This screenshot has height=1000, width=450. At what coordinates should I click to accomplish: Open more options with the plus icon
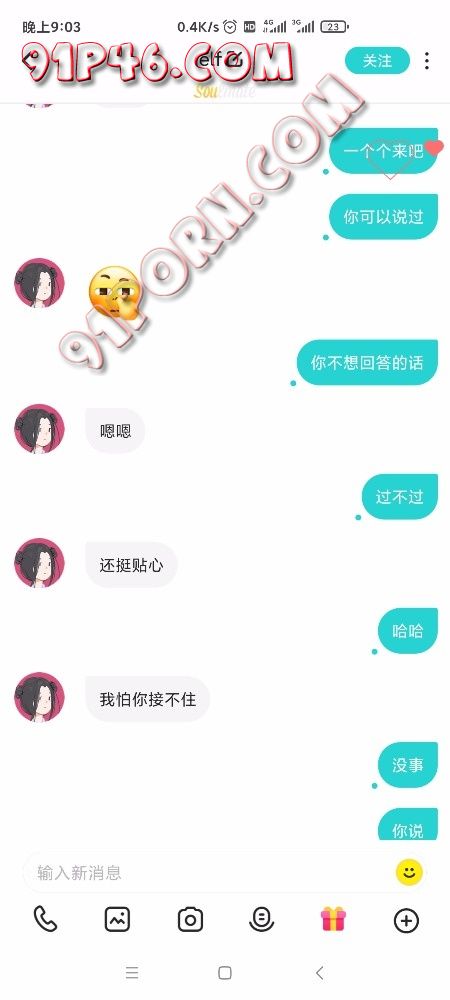pyautogui.click(x=407, y=920)
